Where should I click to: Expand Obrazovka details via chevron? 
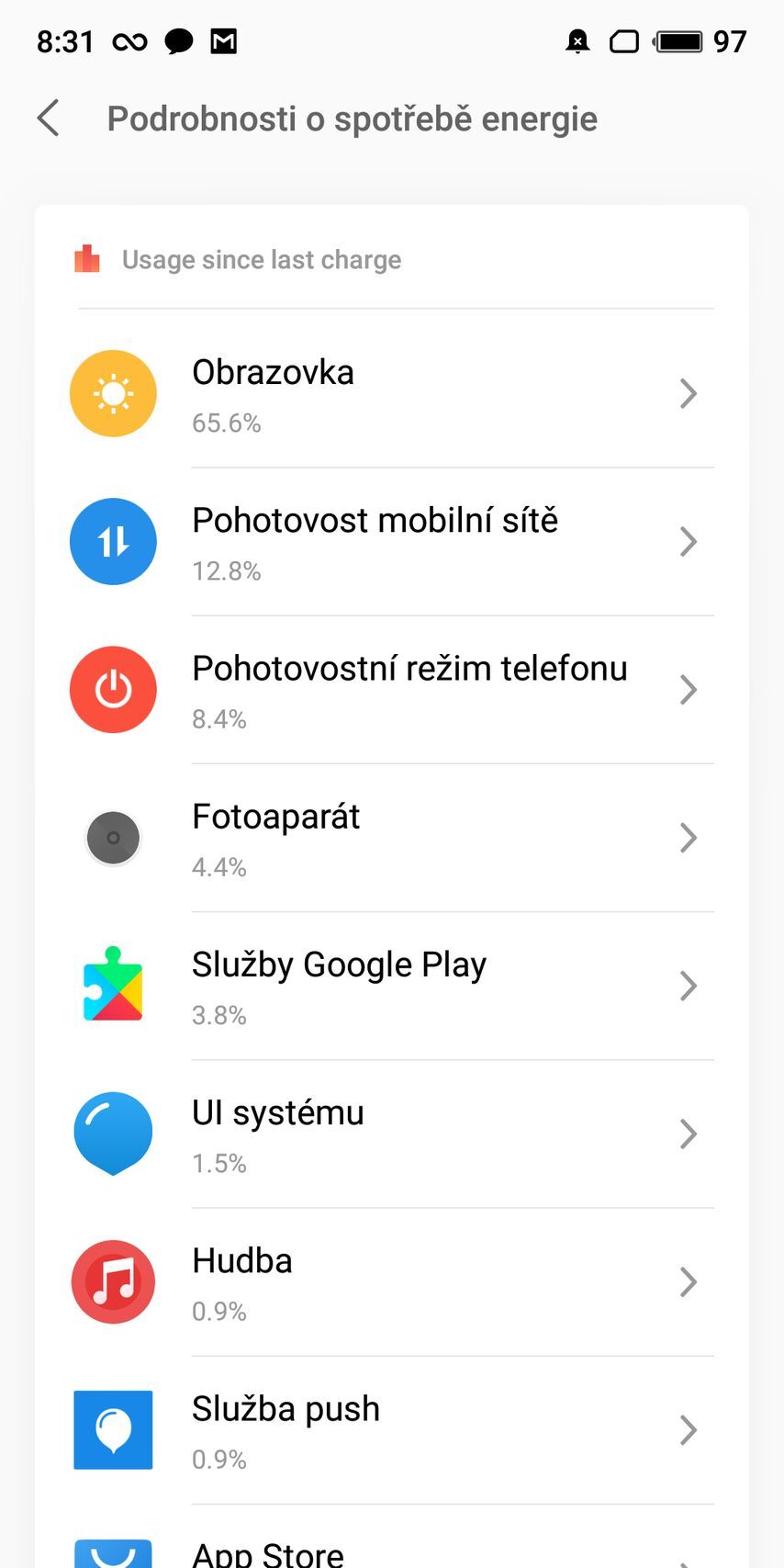tap(689, 393)
